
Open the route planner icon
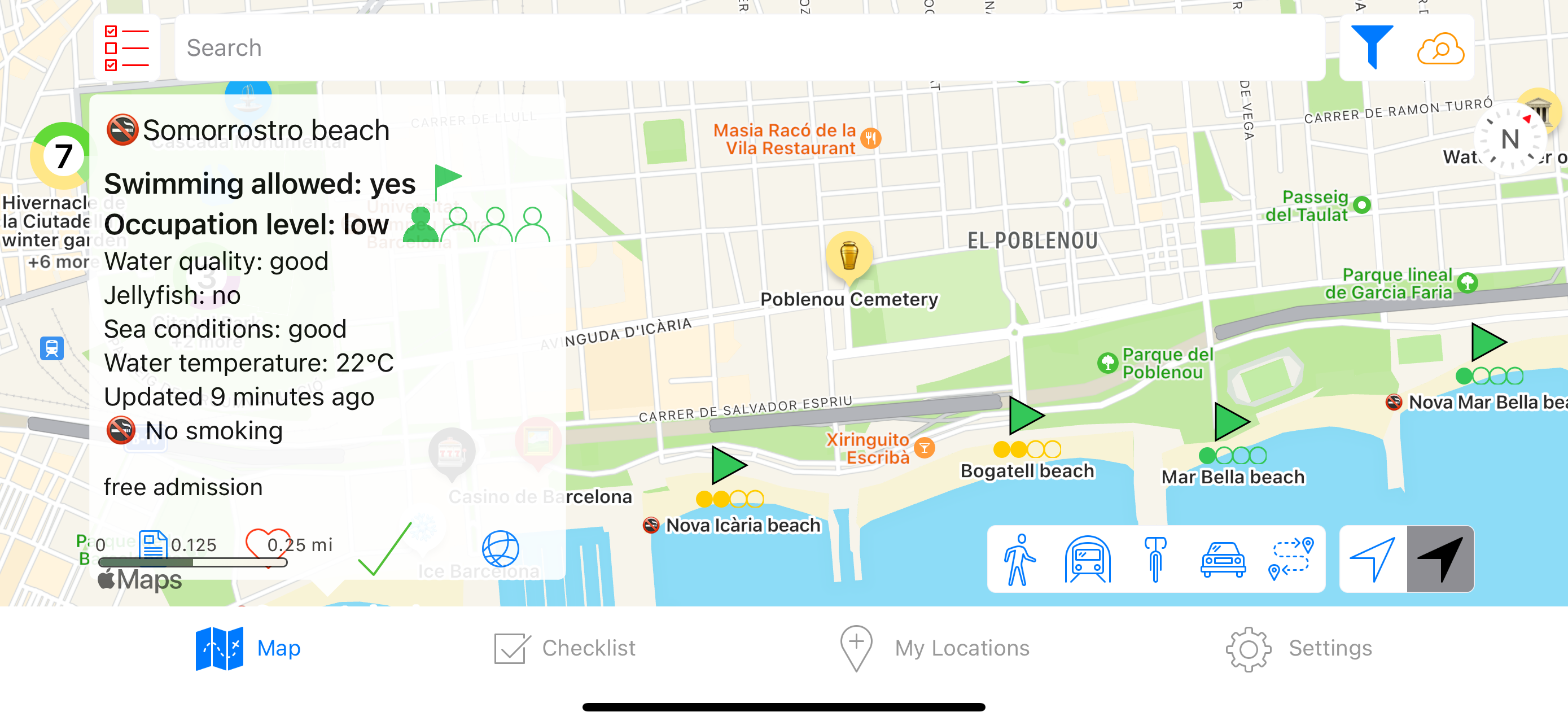(1290, 560)
